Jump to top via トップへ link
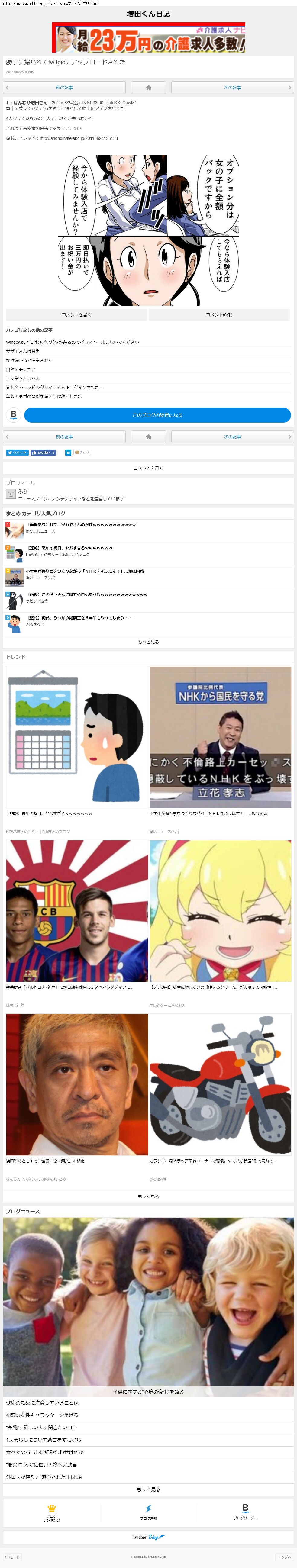The height and width of the screenshot is (1568, 297). 284,1557
